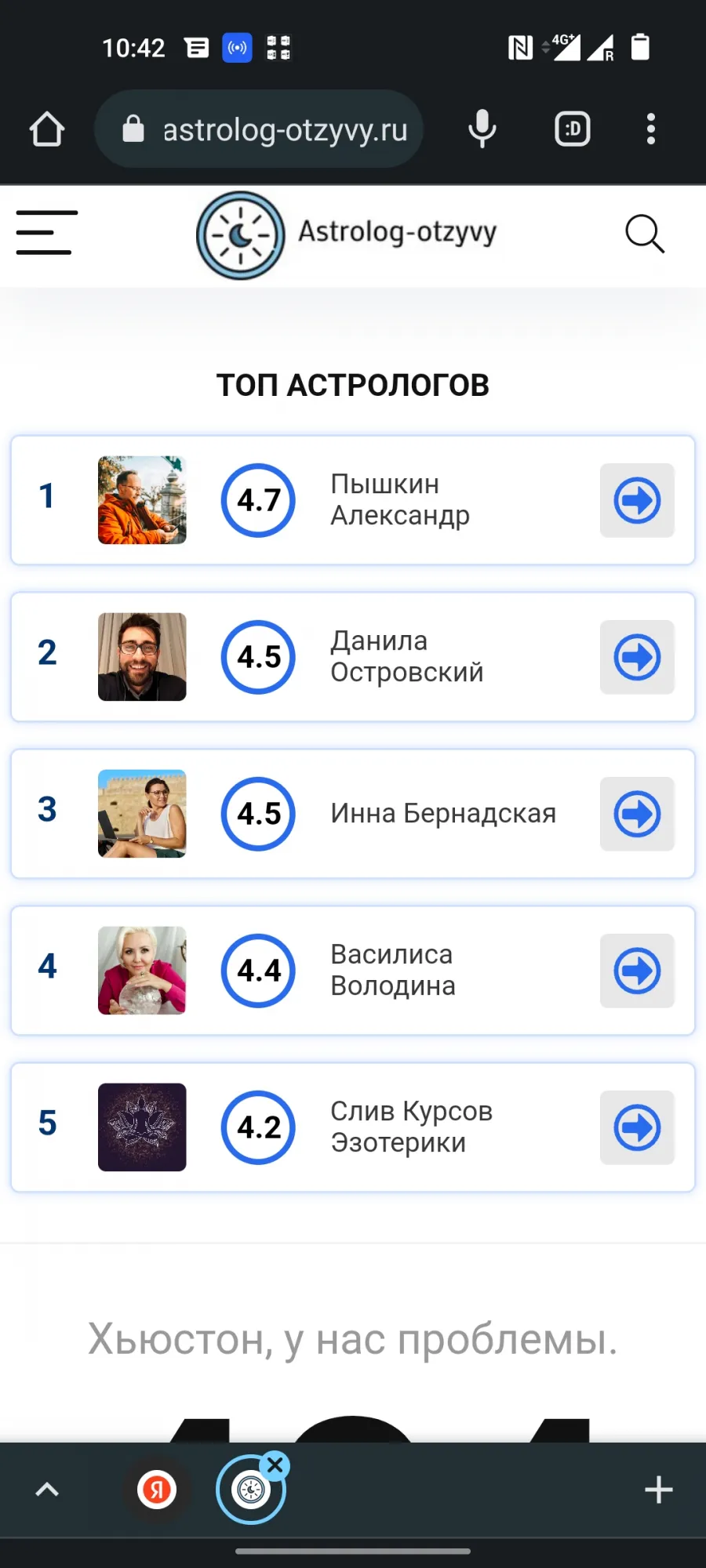Open the browser overflow menu

(x=650, y=129)
